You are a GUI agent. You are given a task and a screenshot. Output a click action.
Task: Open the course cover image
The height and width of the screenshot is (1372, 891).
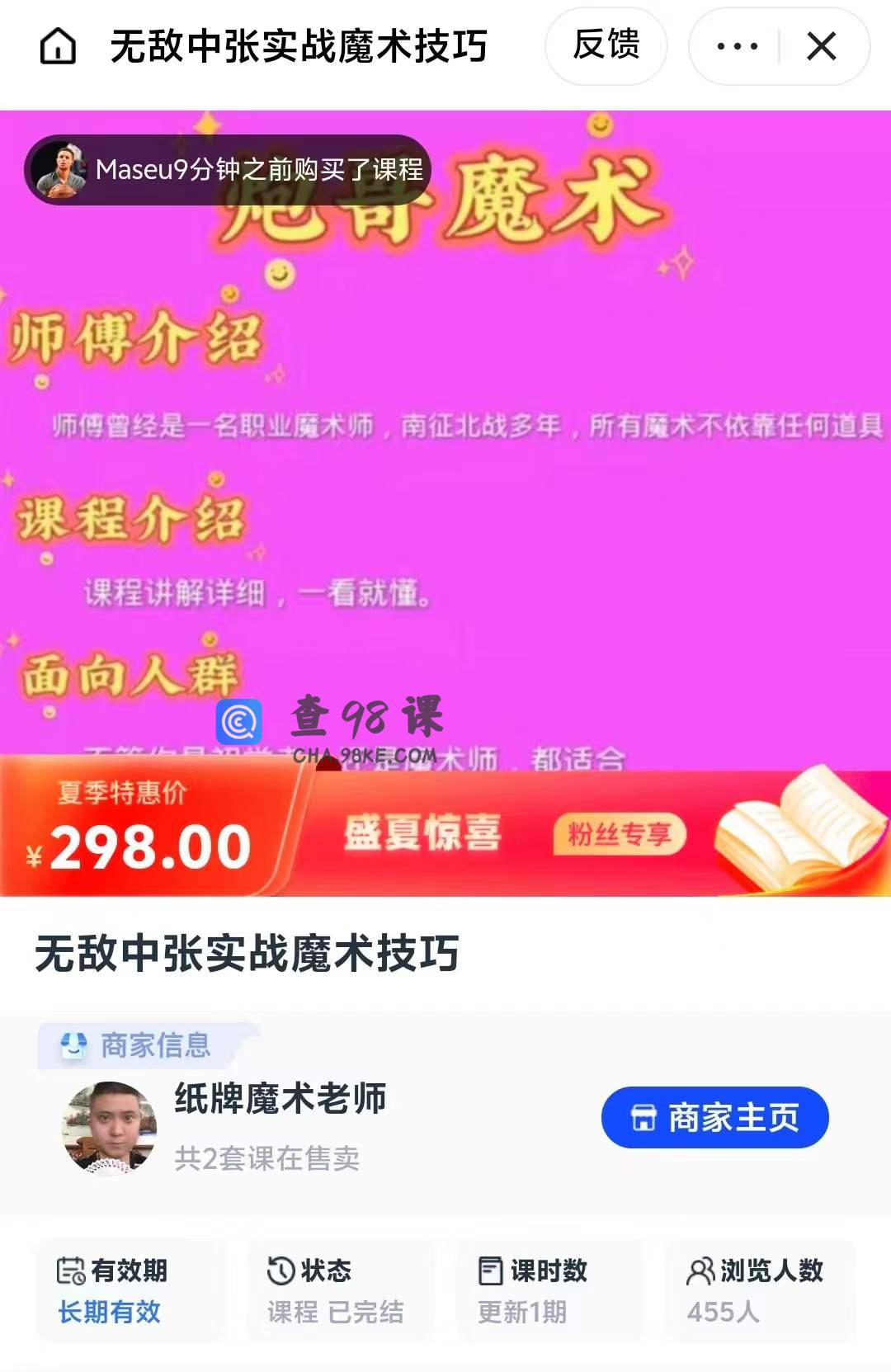click(445, 495)
